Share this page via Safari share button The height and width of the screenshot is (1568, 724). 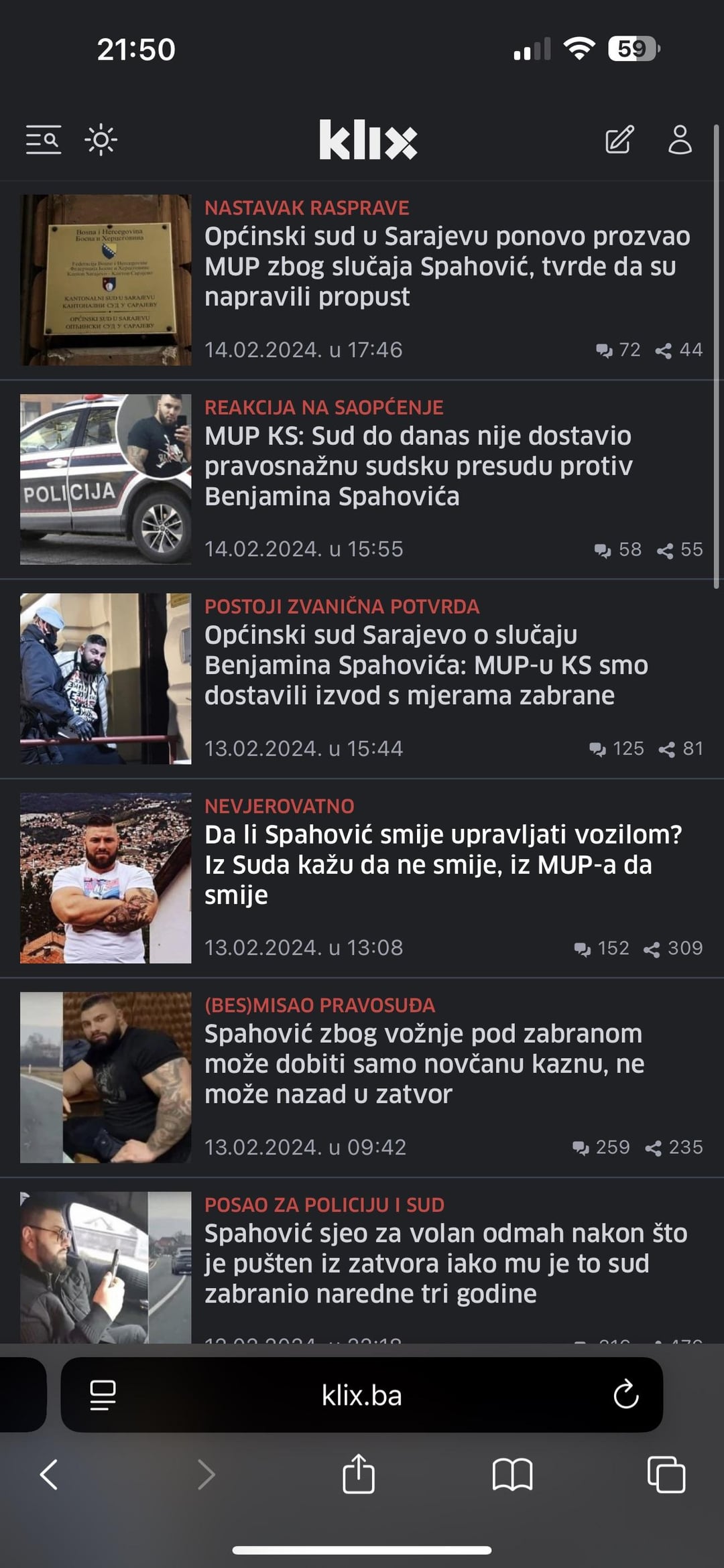[x=359, y=1475]
